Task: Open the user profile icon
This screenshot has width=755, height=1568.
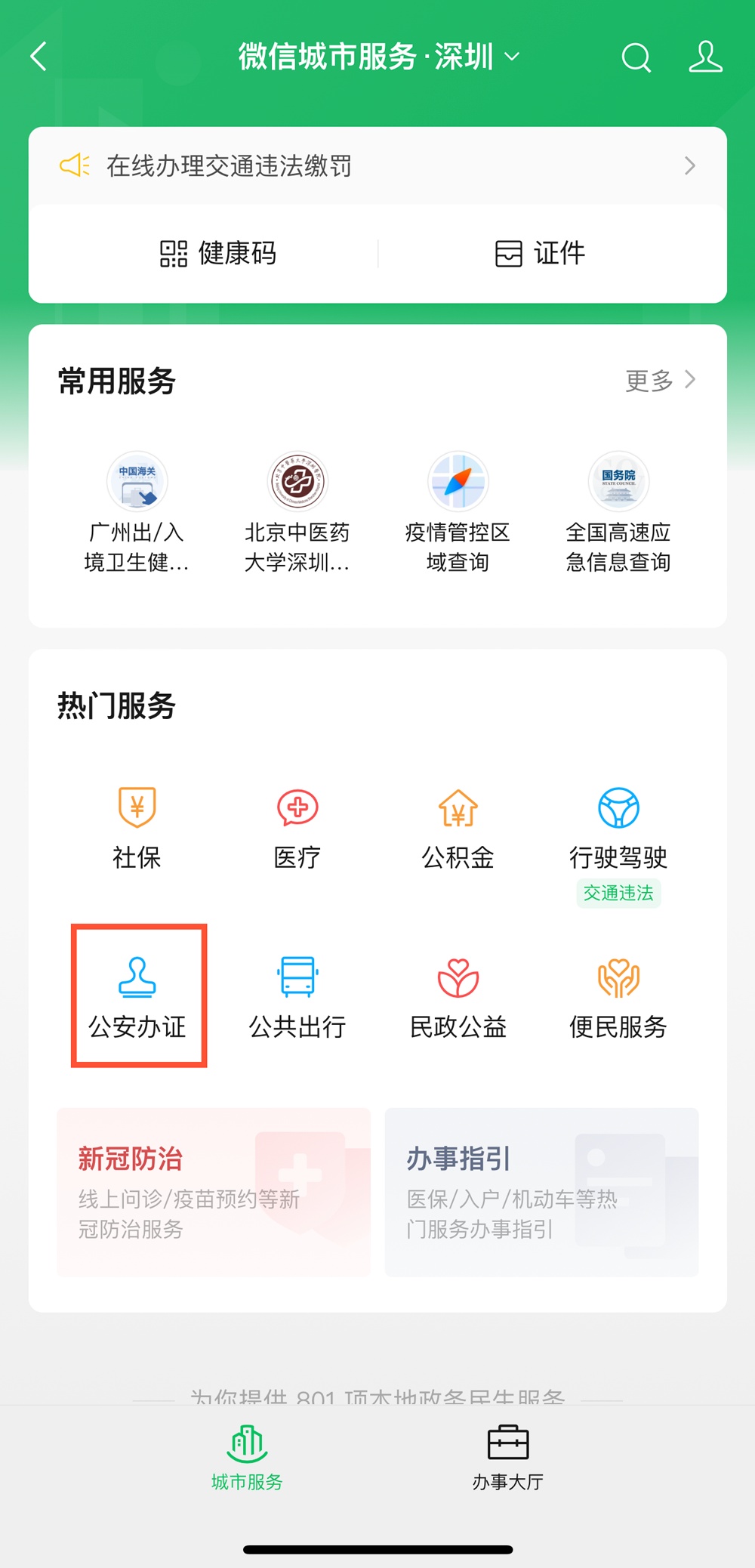Action: pos(705,57)
